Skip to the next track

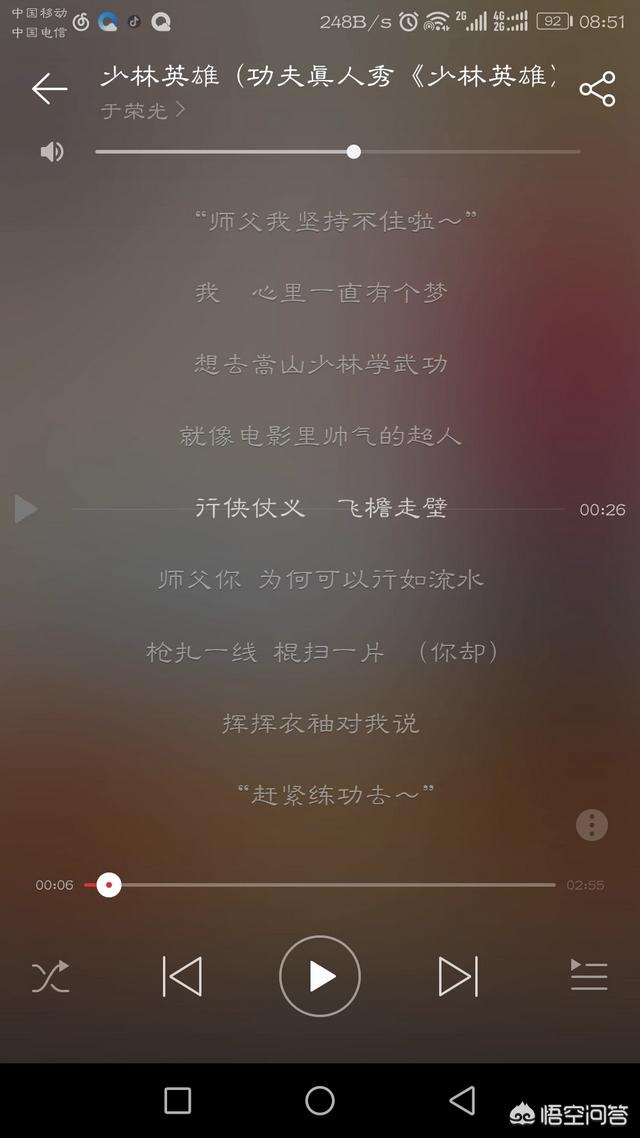[459, 976]
